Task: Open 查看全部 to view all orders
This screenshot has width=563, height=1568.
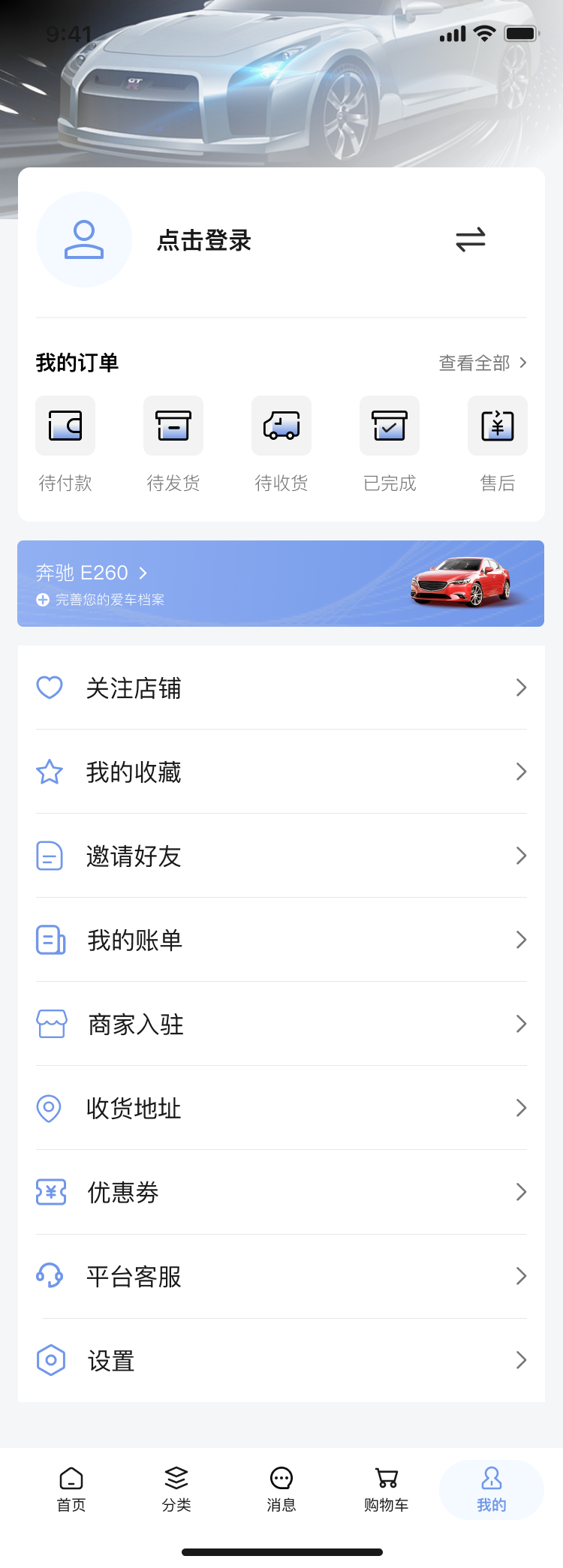Action: click(x=482, y=363)
